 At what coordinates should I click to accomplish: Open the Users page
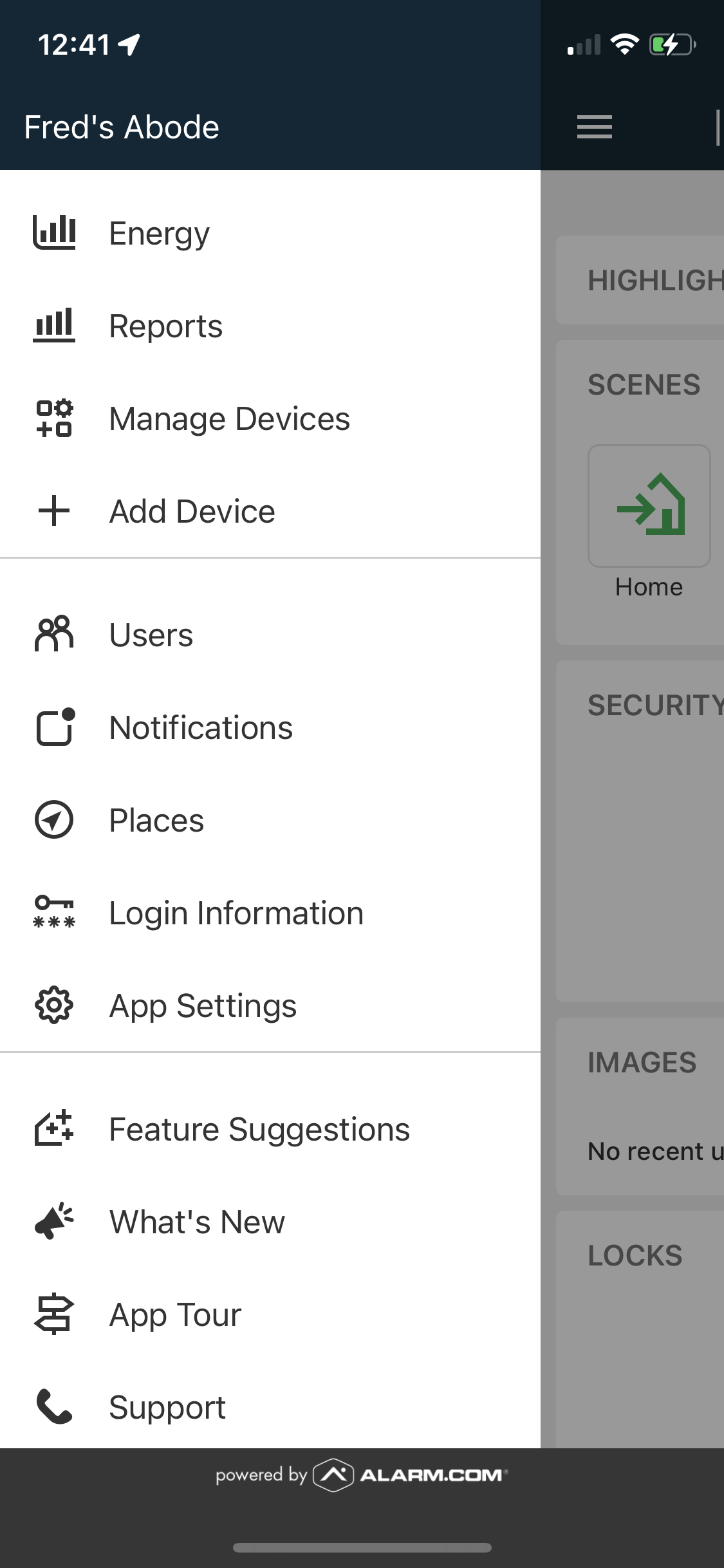[151, 635]
